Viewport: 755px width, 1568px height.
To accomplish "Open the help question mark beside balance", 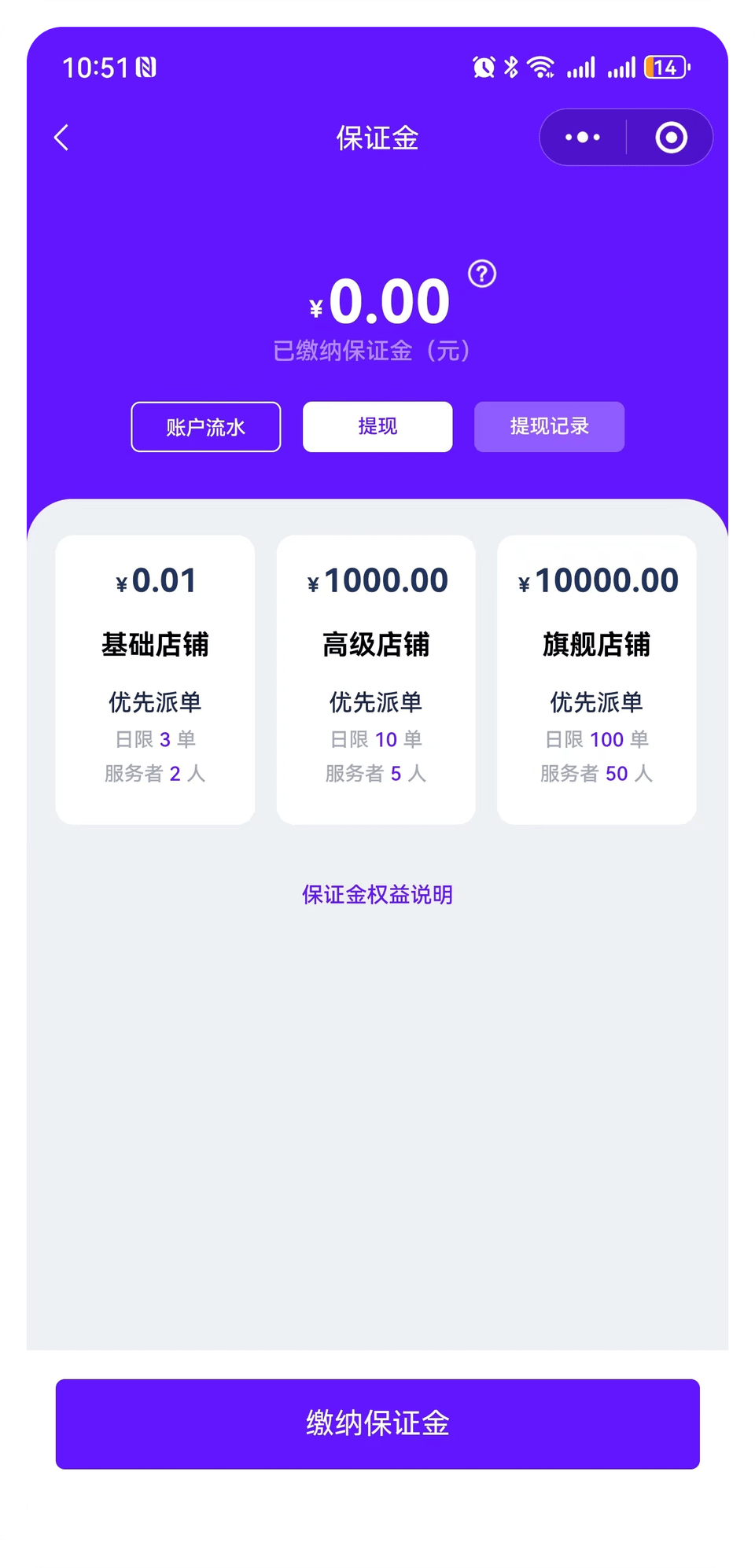I will [482, 274].
